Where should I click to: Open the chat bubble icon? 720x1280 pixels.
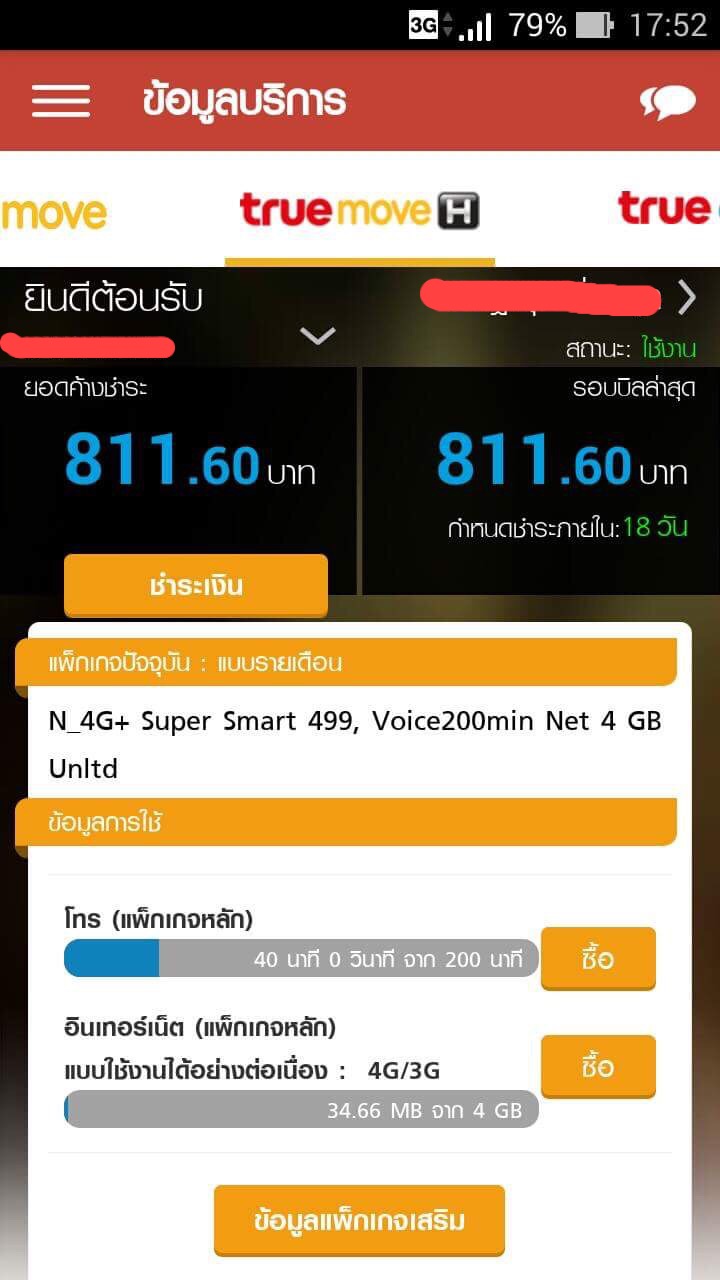coord(667,101)
